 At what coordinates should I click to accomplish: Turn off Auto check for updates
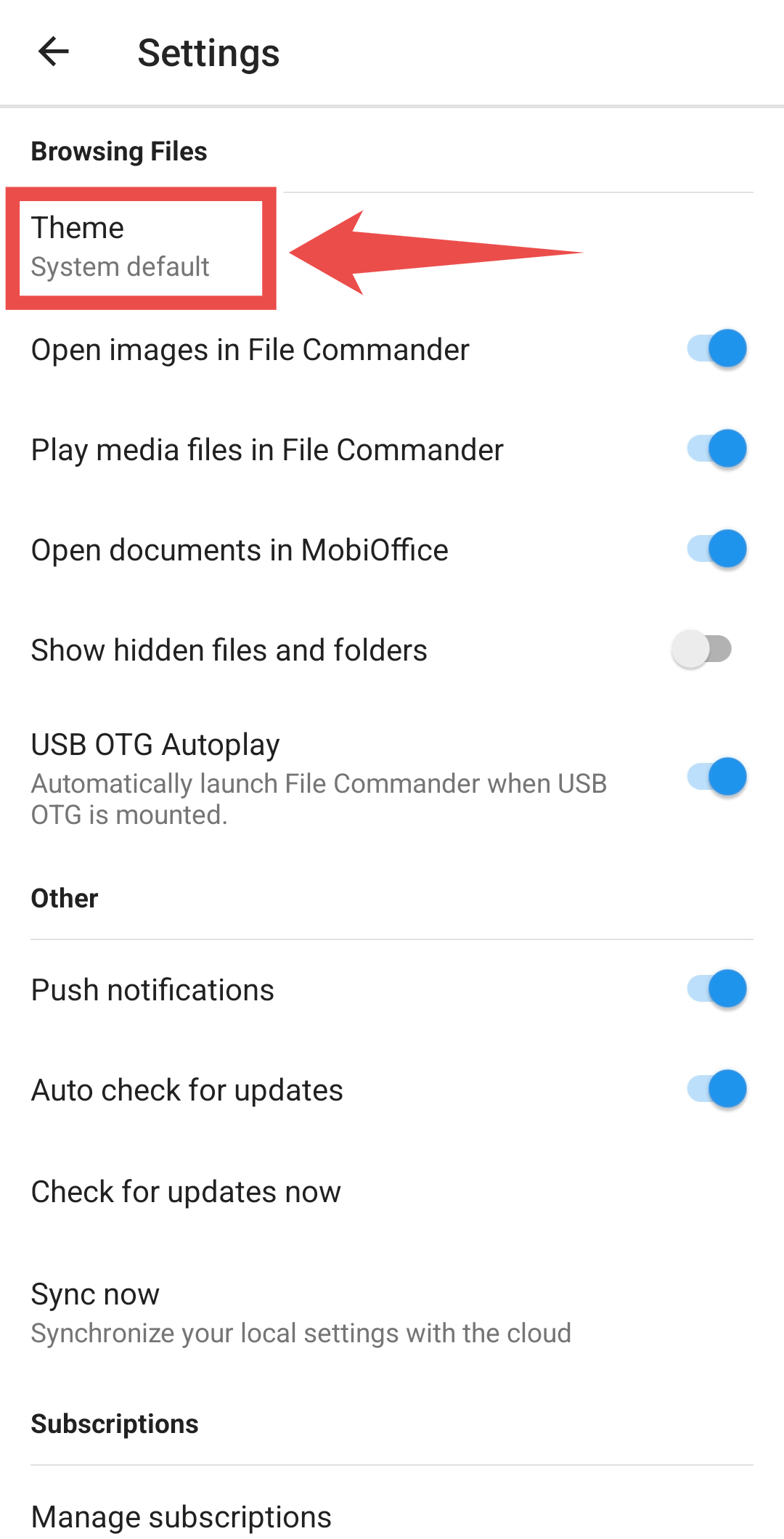pos(716,1090)
